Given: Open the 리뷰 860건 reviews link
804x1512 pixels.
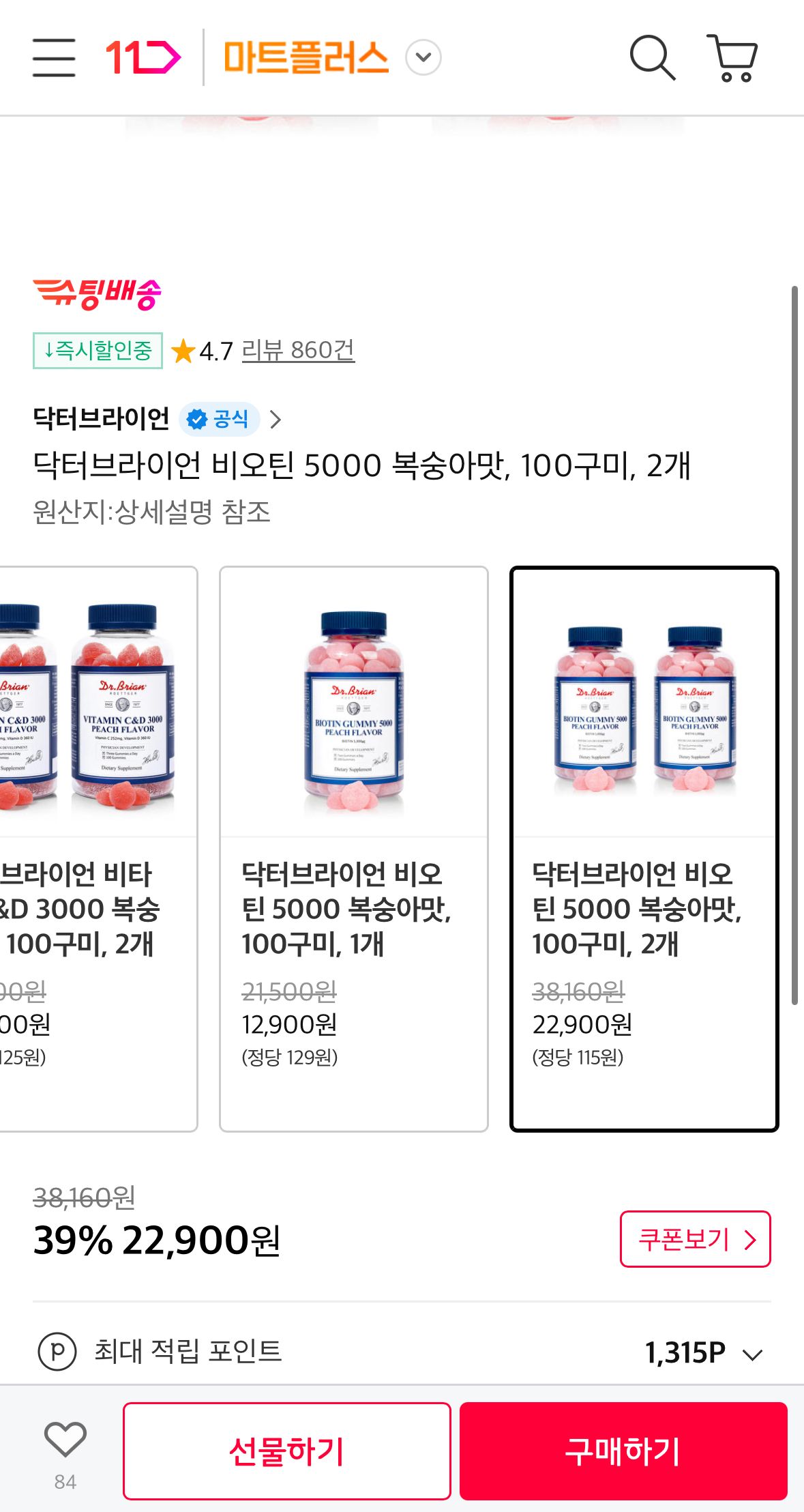Looking at the screenshot, I should [x=298, y=351].
